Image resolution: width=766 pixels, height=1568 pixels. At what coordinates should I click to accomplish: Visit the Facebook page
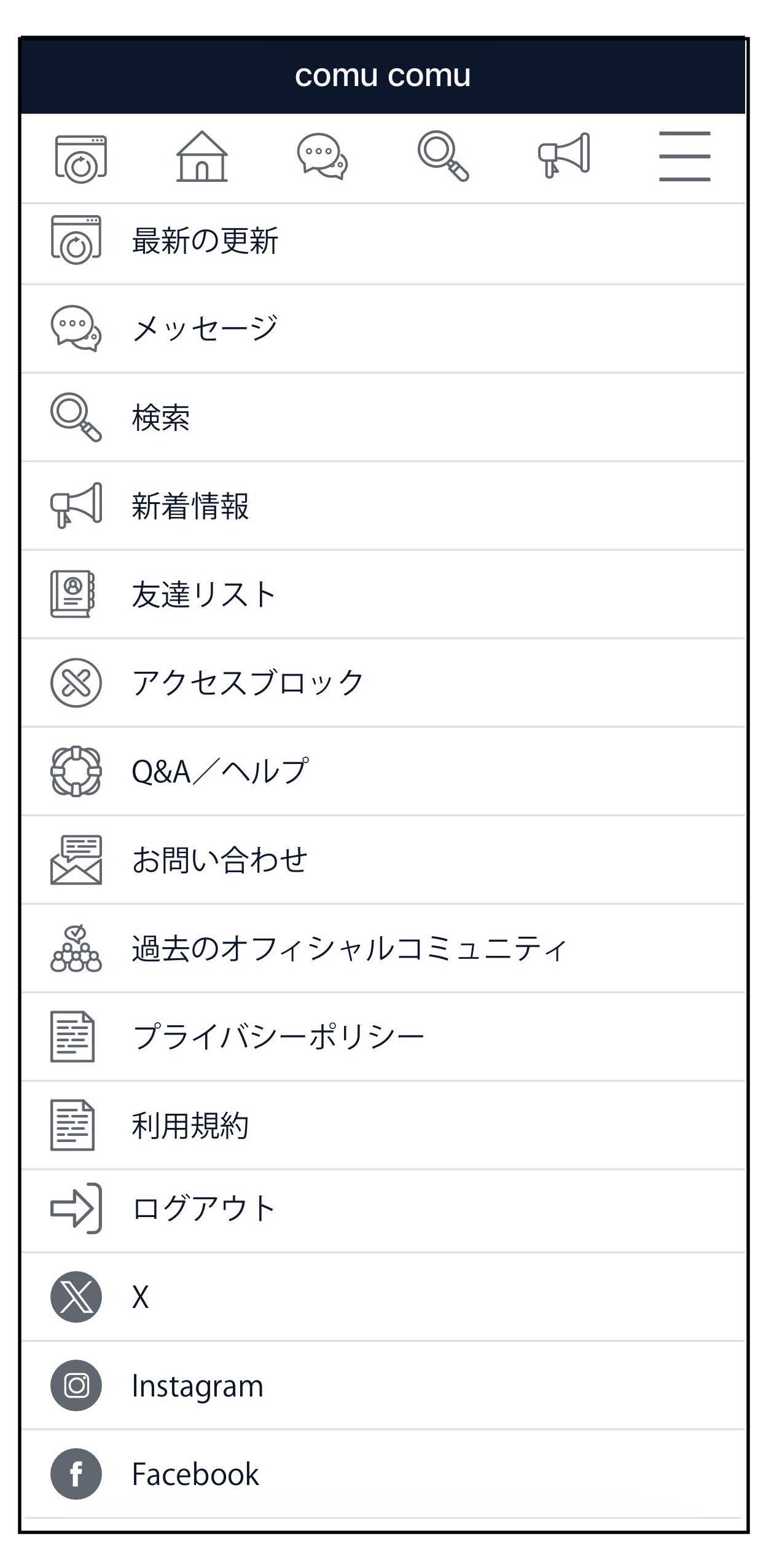195,1474
